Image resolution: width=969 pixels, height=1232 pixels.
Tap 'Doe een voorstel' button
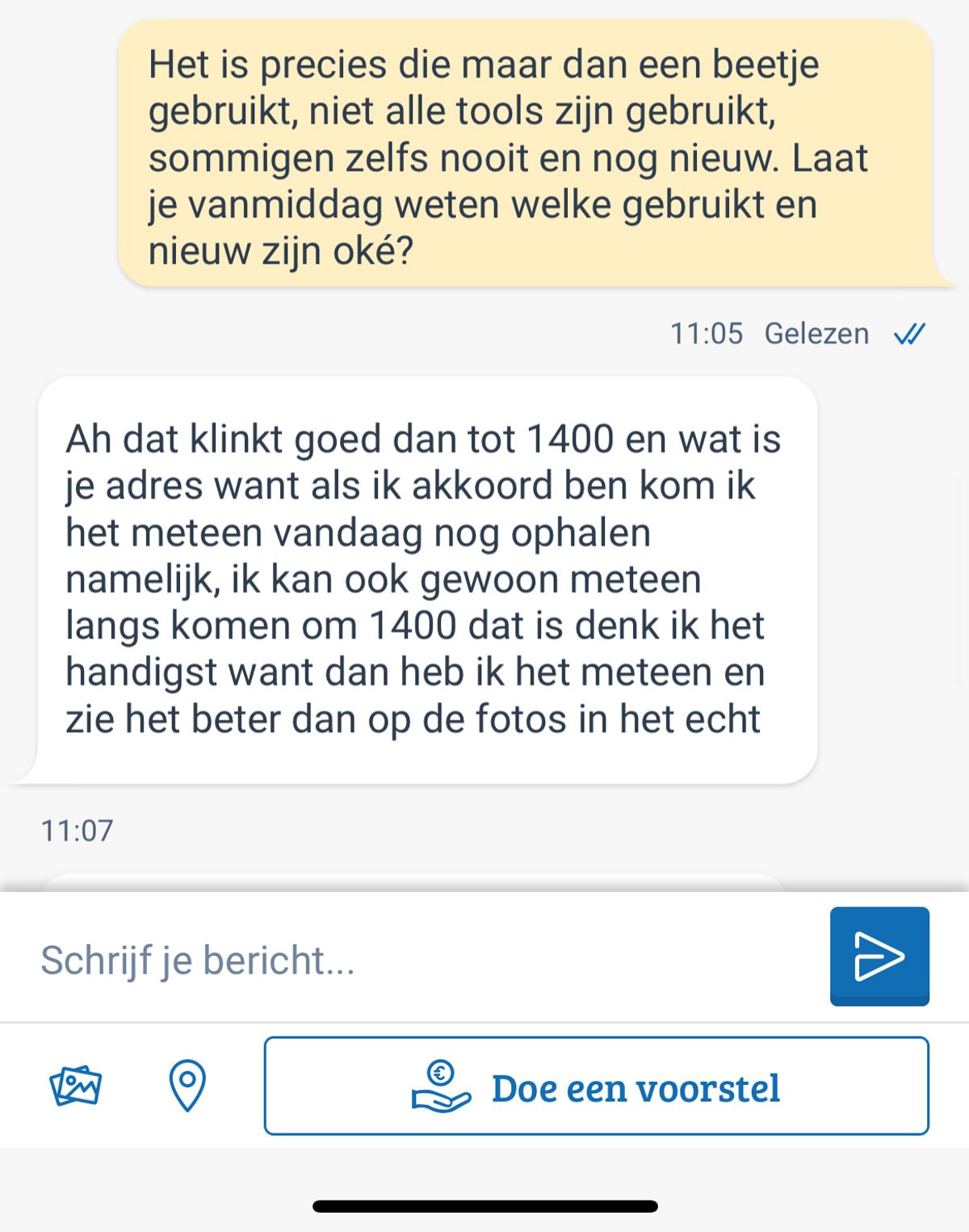596,1087
